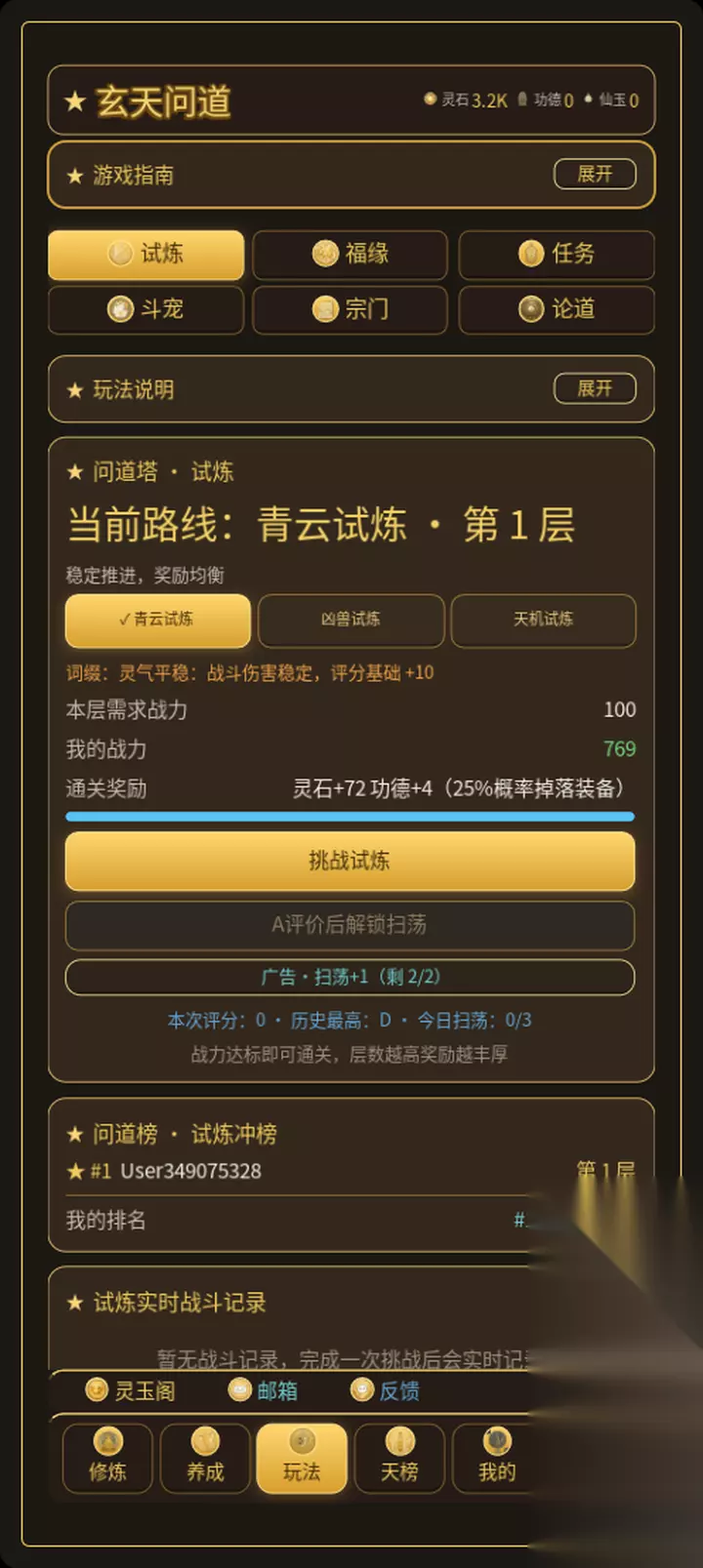The height and width of the screenshot is (1568, 703).
Task: Switch to the 福缘 tab
Action: click(x=351, y=254)
